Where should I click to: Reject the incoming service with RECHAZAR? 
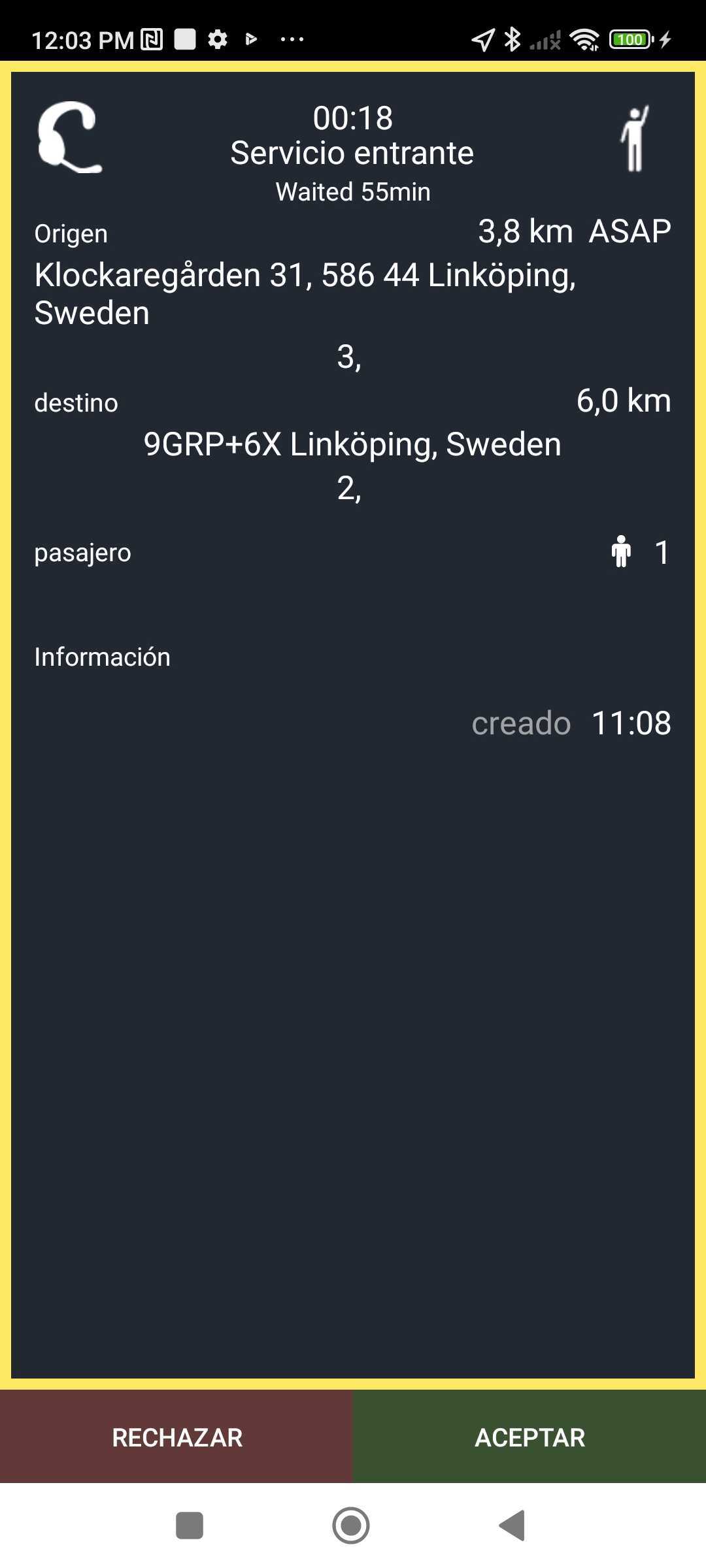tap(176, 1437)
